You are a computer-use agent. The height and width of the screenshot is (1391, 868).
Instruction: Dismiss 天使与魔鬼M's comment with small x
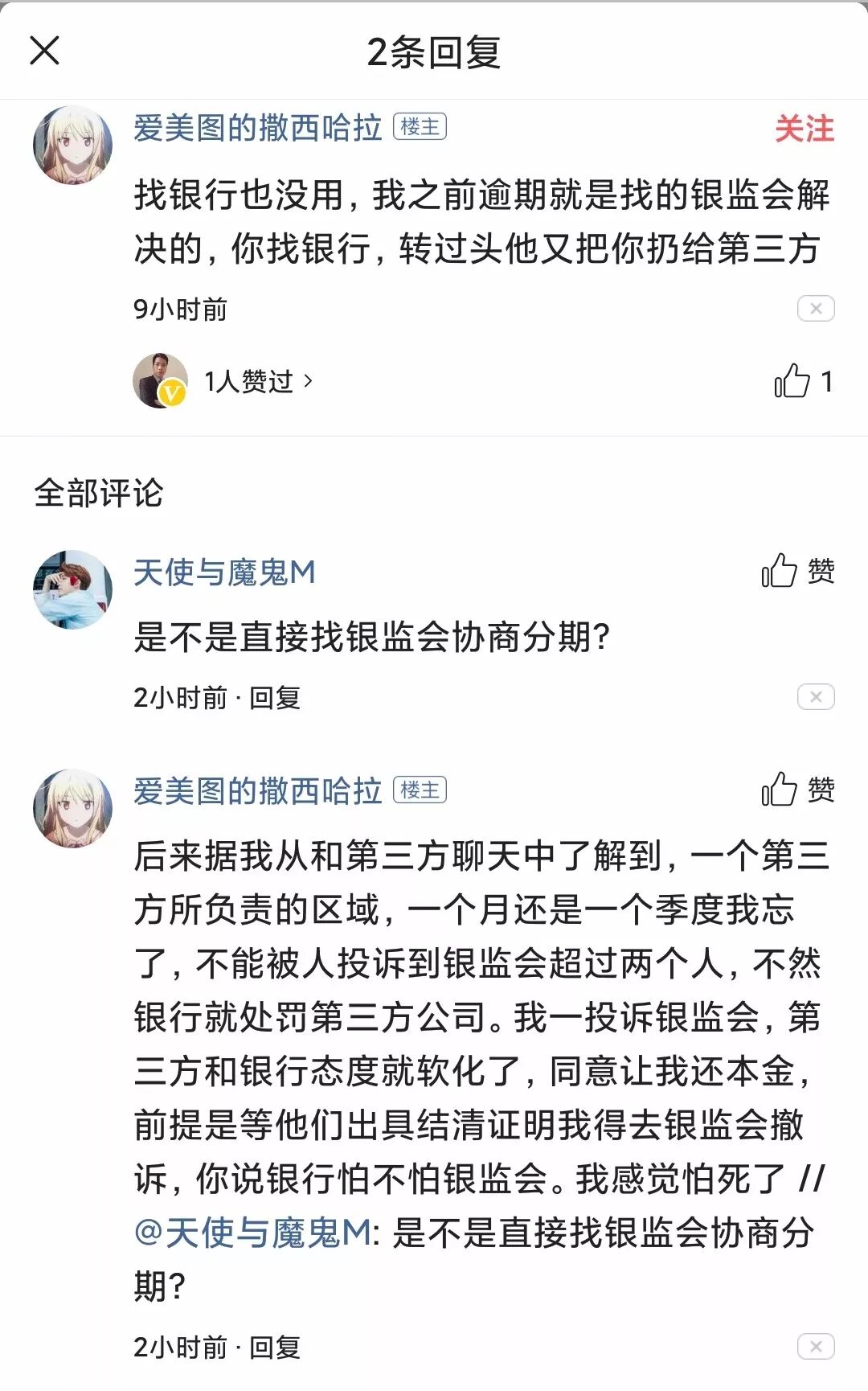816,697
